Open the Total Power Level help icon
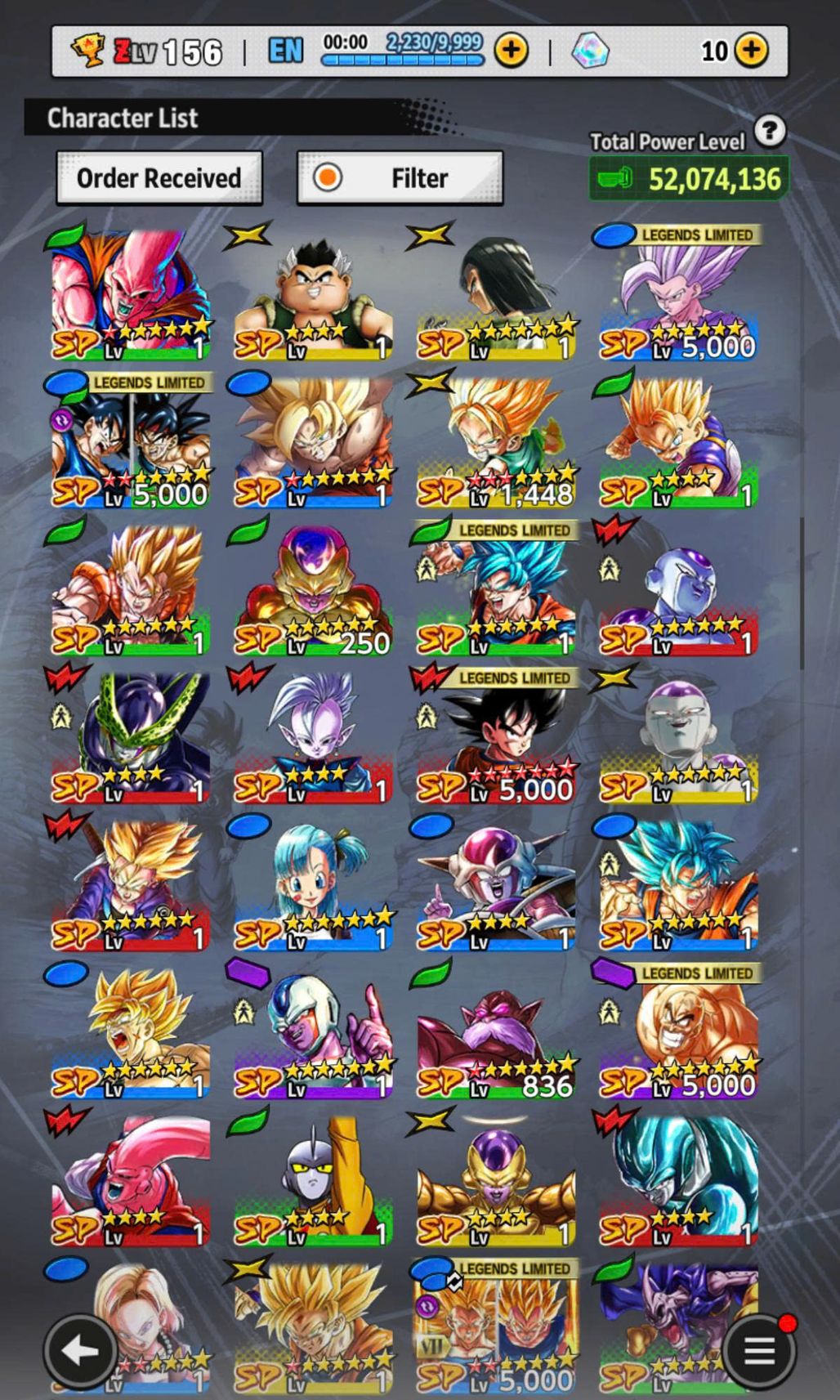 (x=770, y=131)
